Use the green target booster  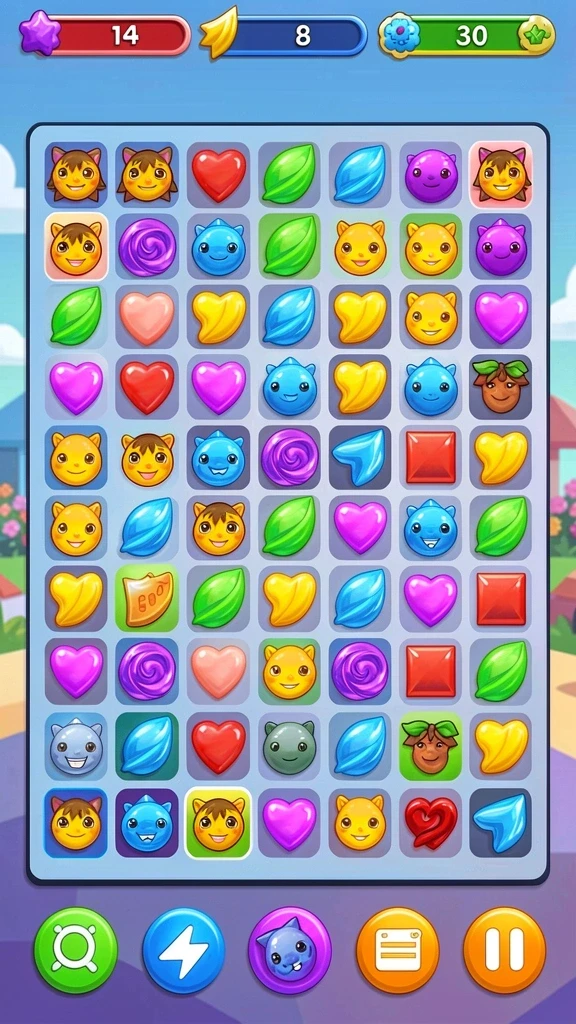click(76, 950)
